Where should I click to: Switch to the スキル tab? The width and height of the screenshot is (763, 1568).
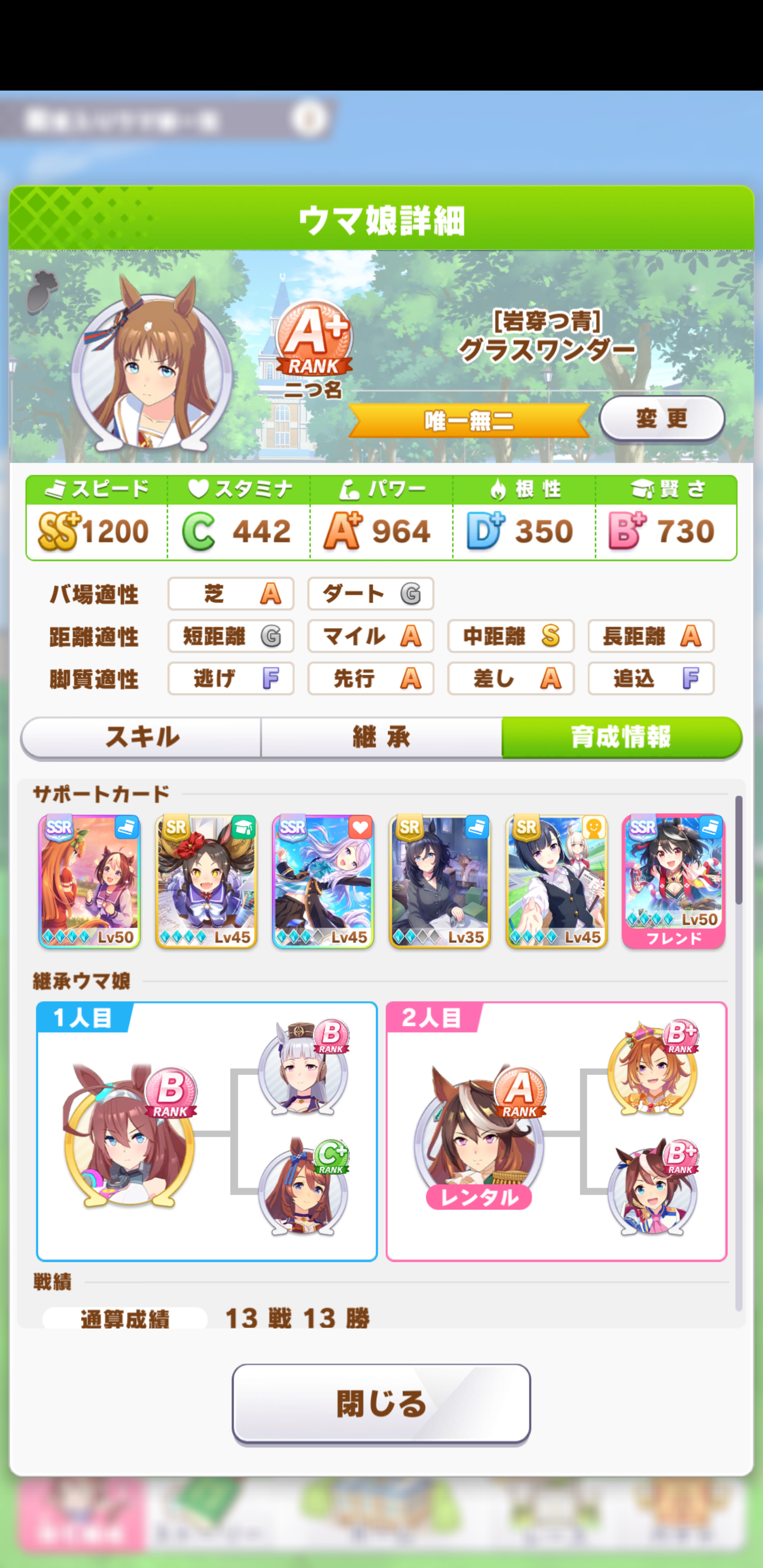pos(141,737)
